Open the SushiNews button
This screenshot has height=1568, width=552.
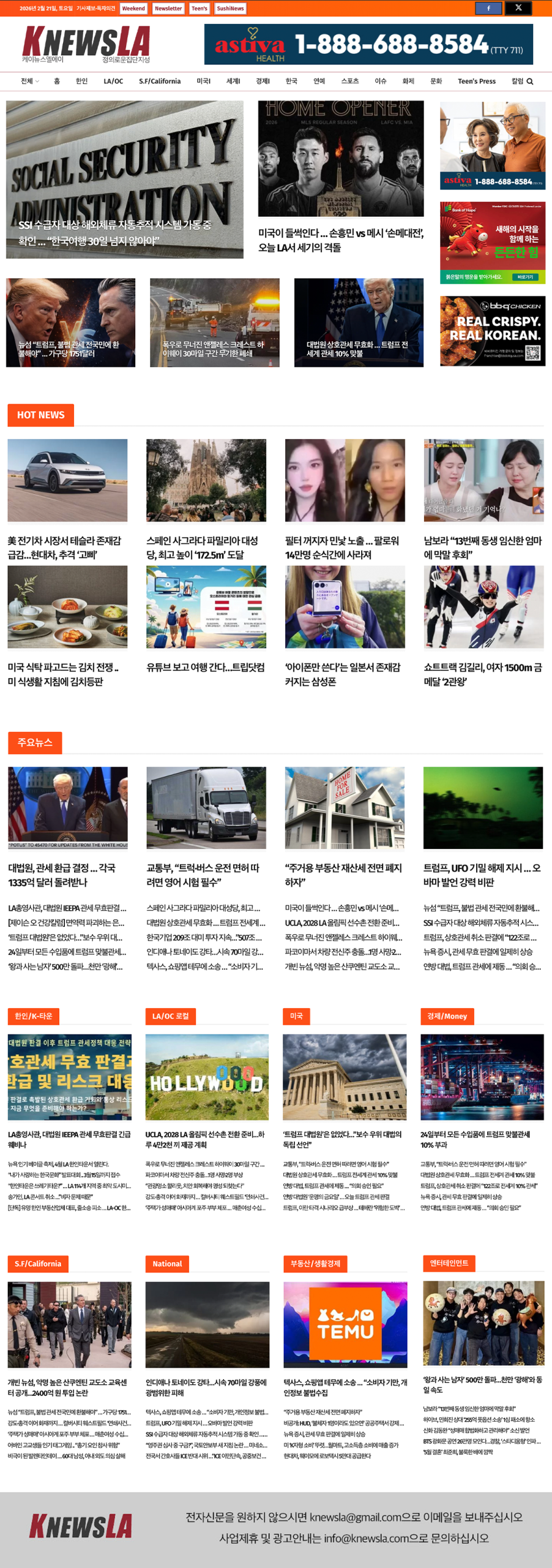point(230,9)
